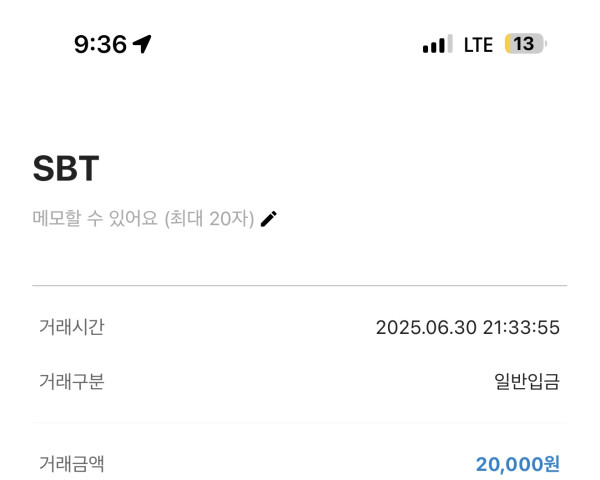Screen dimensions: 600x480
Task: Open the memo field under SBT
Action: click(143, 219)
